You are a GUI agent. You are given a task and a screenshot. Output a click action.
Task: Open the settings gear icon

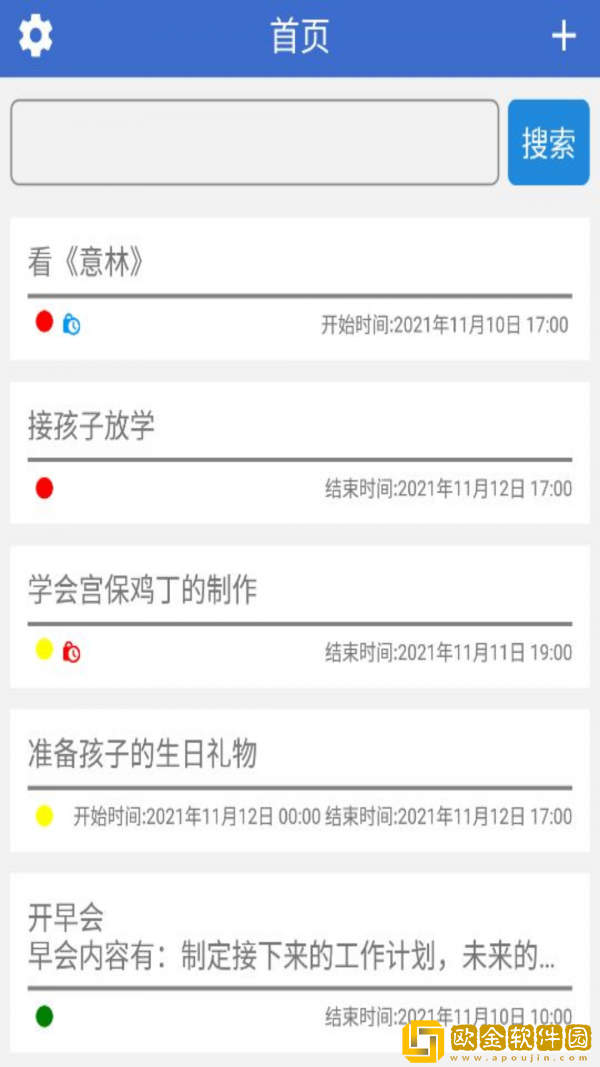[36, 36]
